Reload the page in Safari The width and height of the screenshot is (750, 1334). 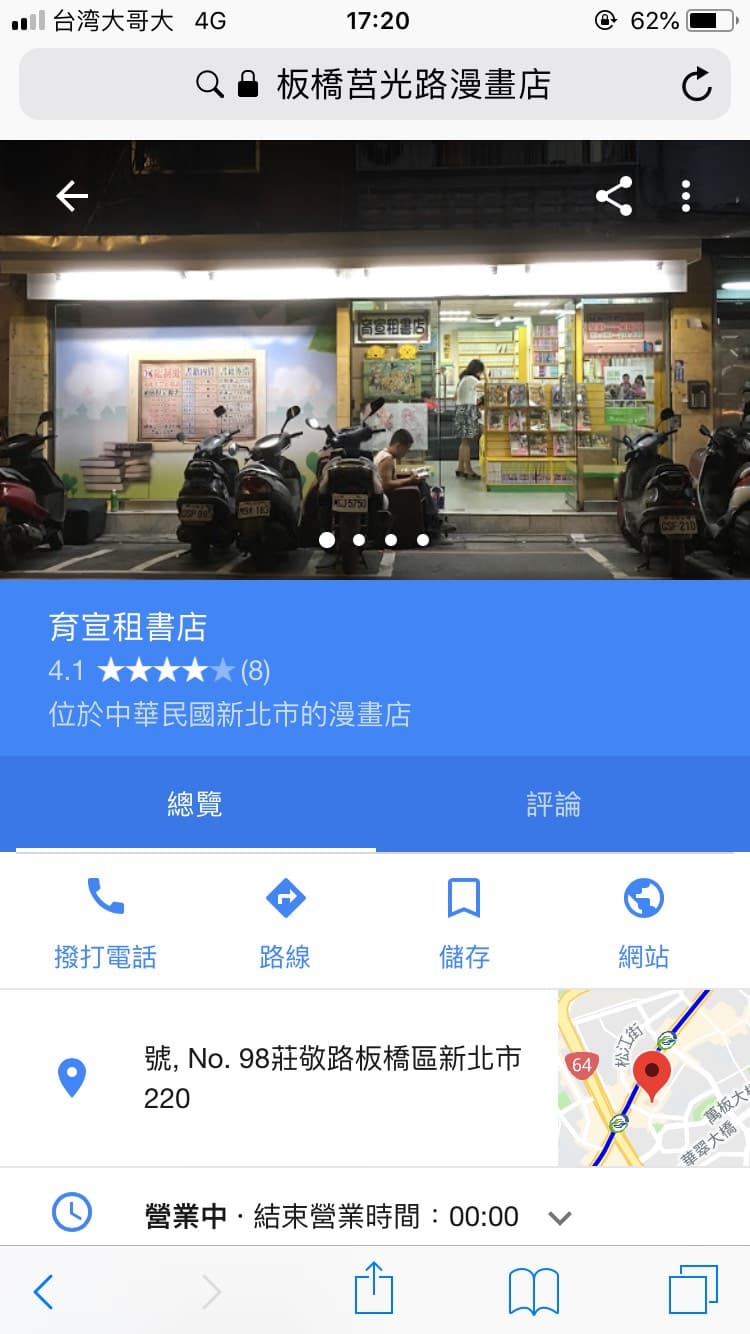697,85
